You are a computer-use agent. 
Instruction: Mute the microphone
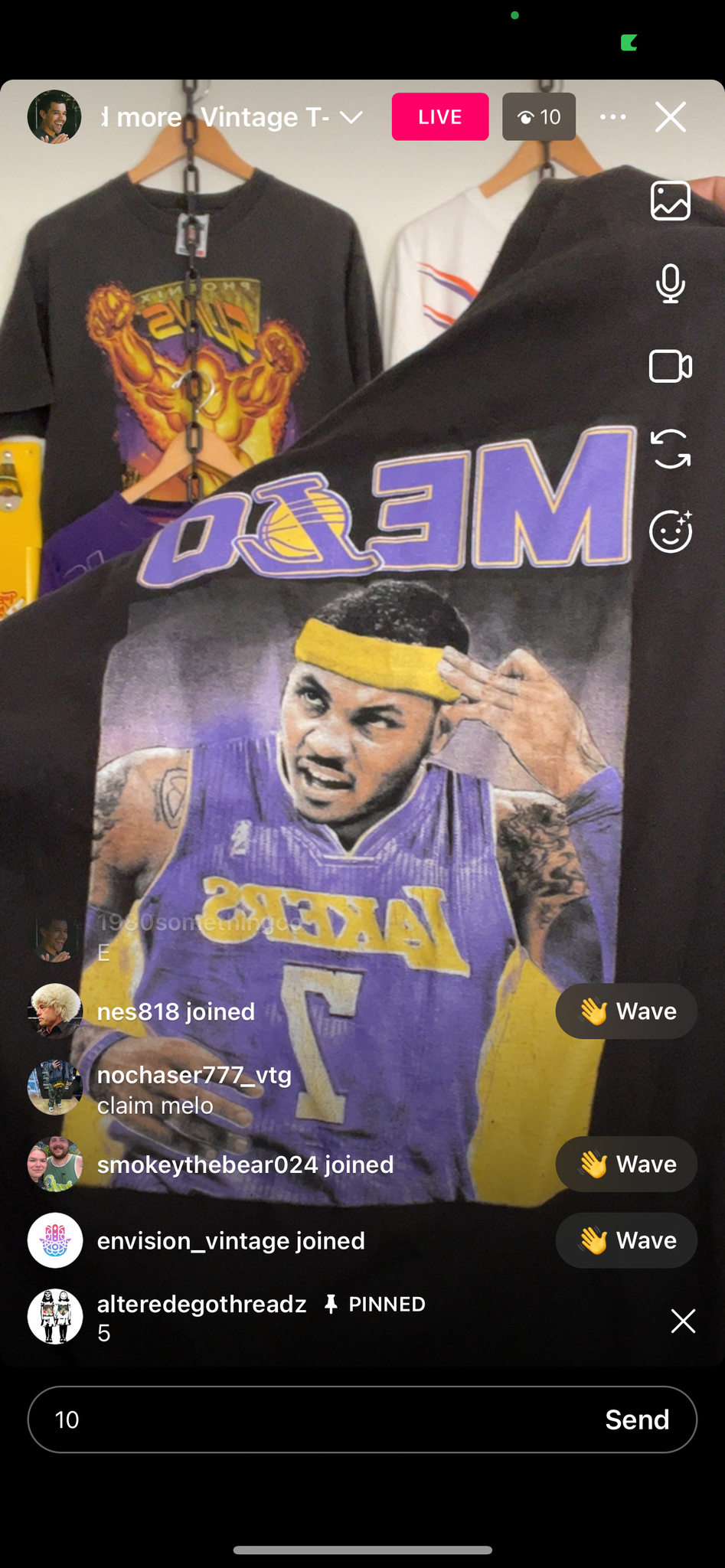[x=671, y=283]
